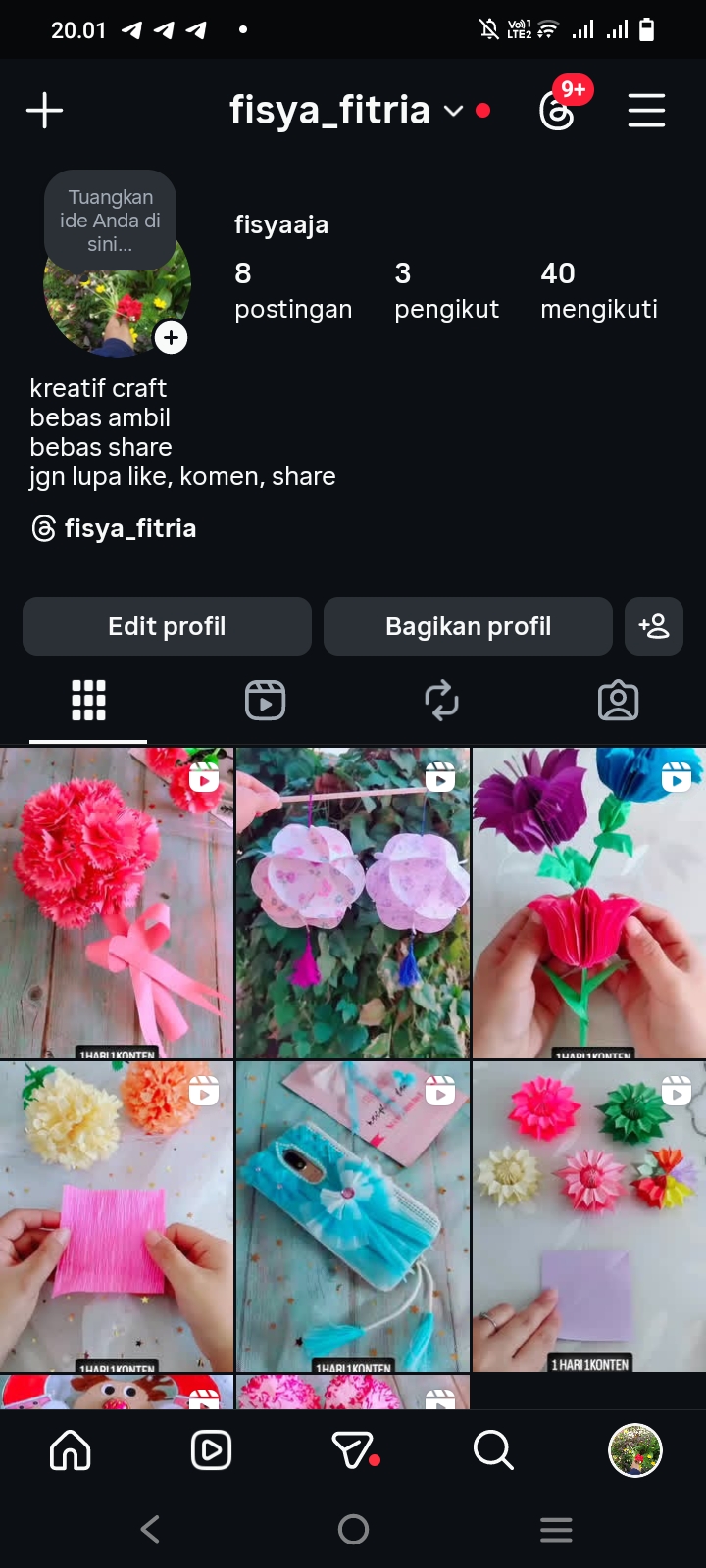706x1568 pixels.
Task: Switch to the Reels tab on profile
Action: click(x=265, y=701)
